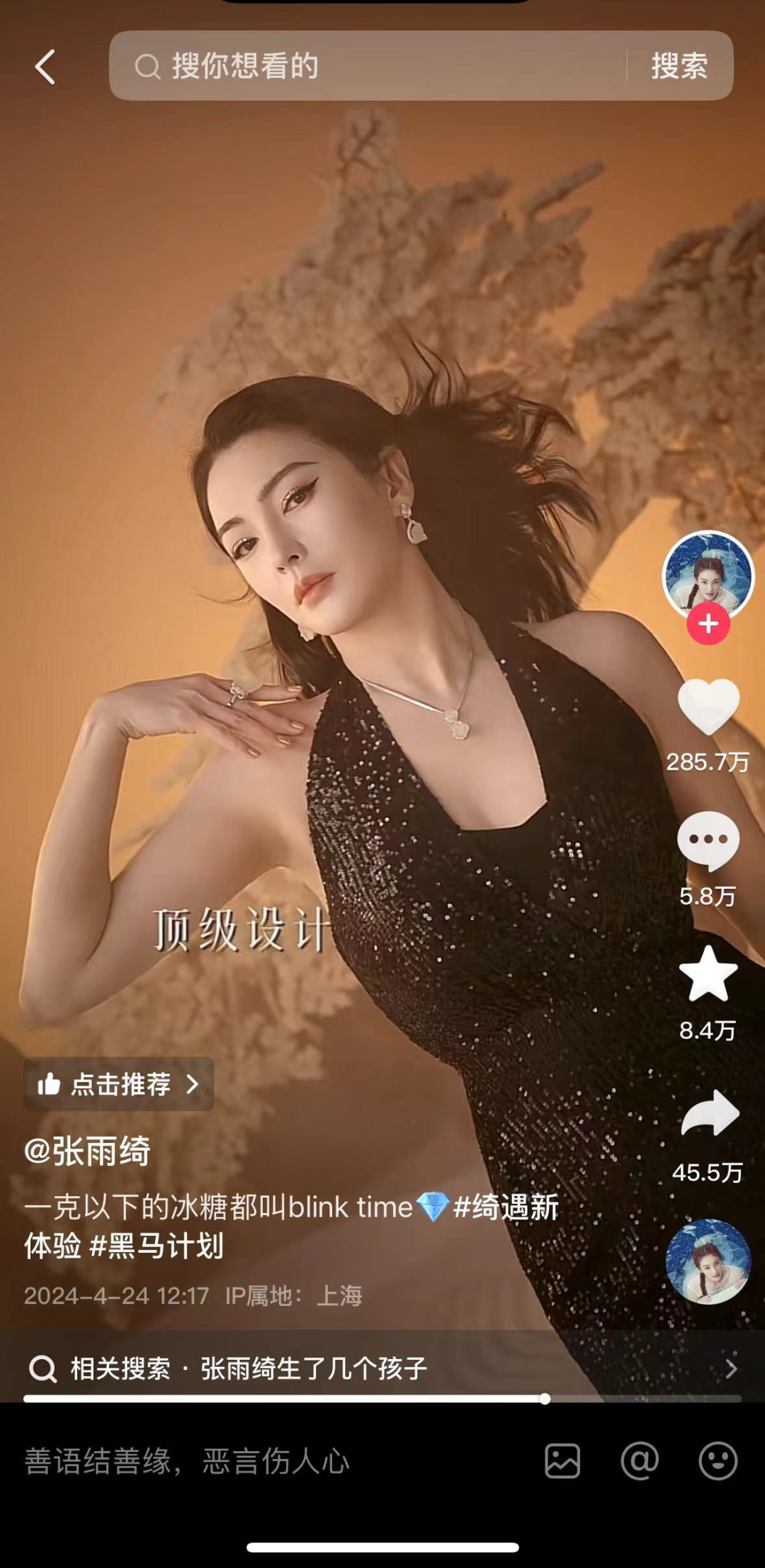The height and width of the screenshot is (1568, 765).
Task: Follow the creator with the red plus
Action: click(x=708, y=624)
